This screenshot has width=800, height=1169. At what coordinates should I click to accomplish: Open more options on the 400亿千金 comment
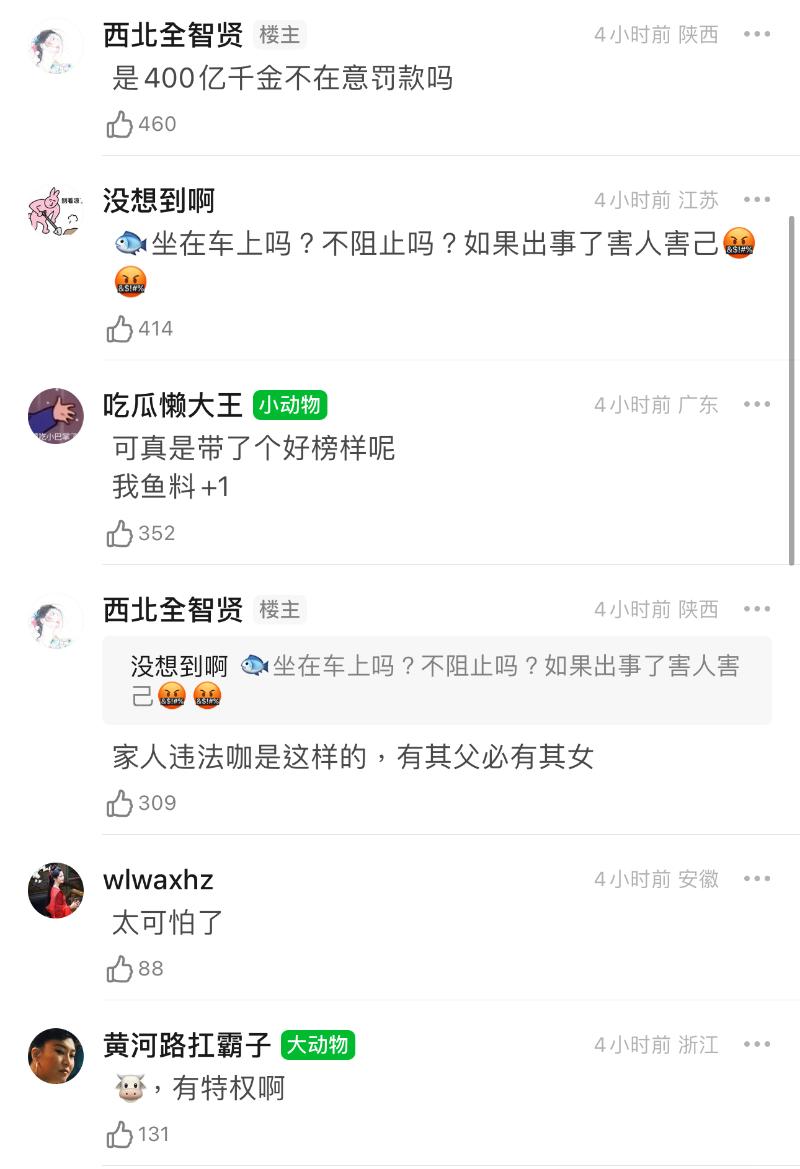coord(757,34)
